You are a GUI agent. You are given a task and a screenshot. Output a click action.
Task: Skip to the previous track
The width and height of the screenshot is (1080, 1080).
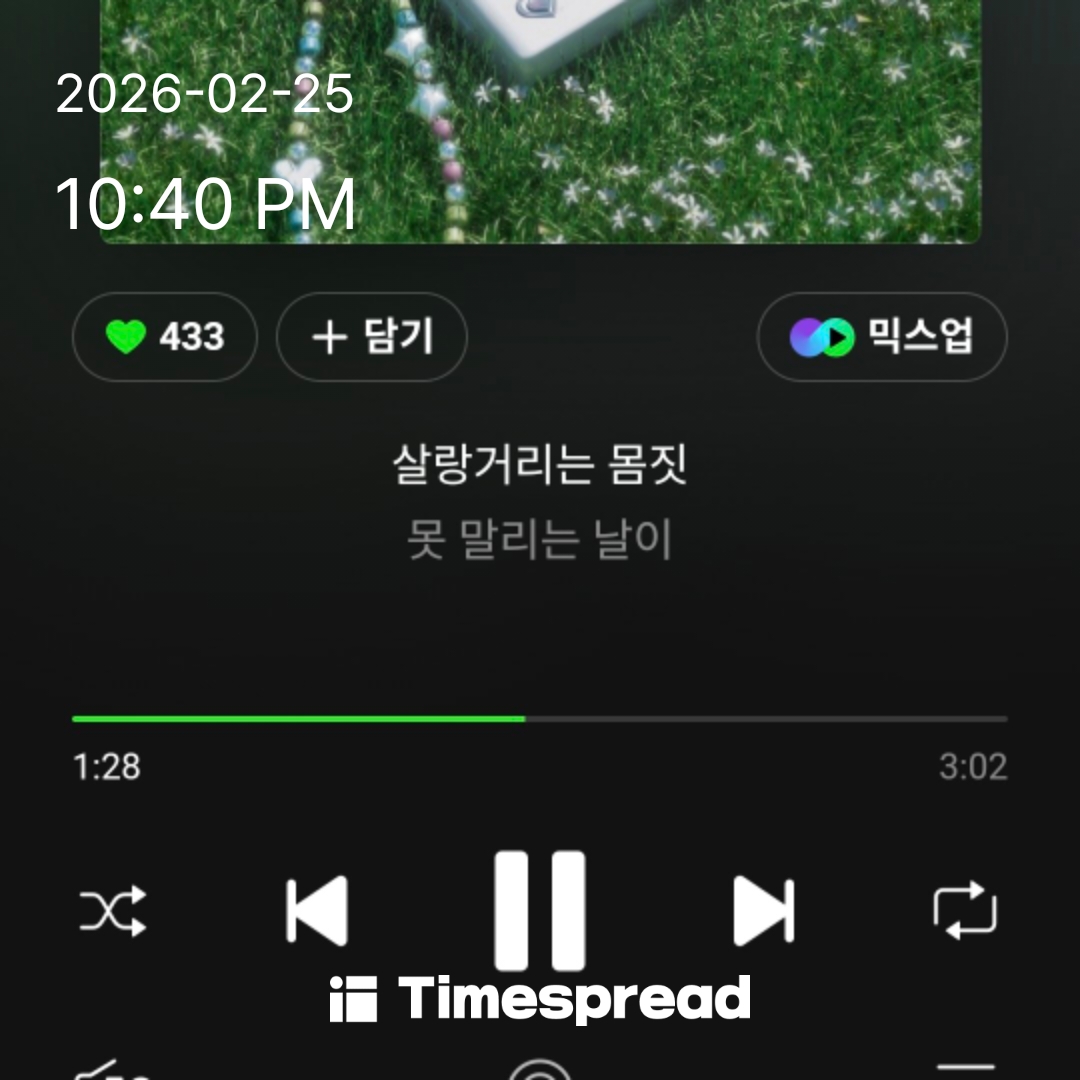tap(317, 910)
